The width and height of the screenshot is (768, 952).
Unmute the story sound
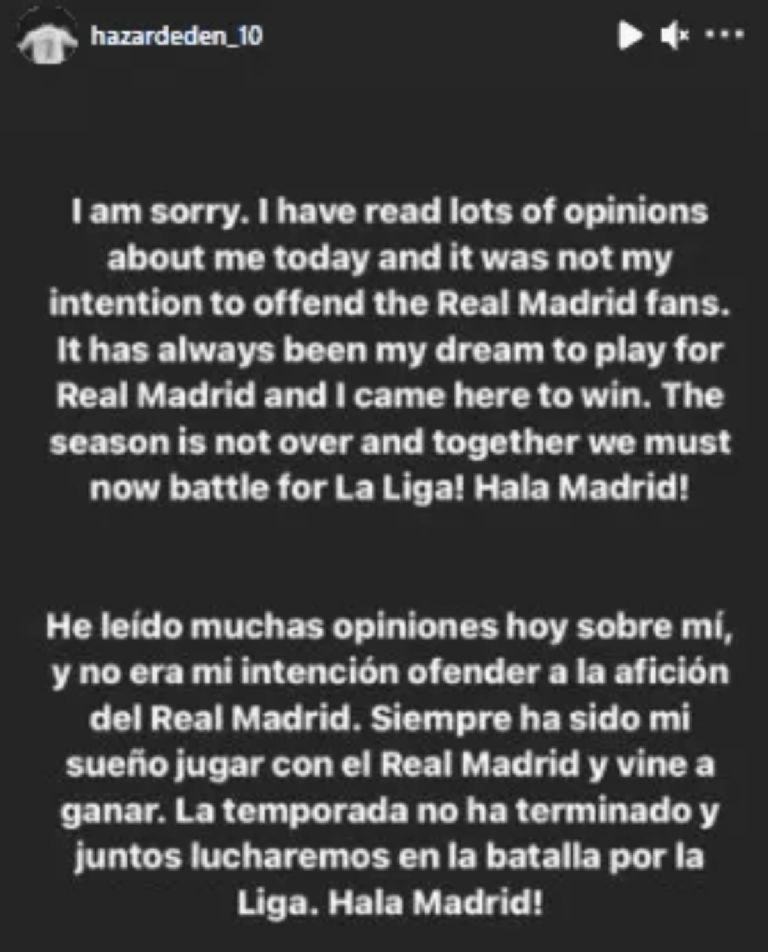click(x=675, y=36)
